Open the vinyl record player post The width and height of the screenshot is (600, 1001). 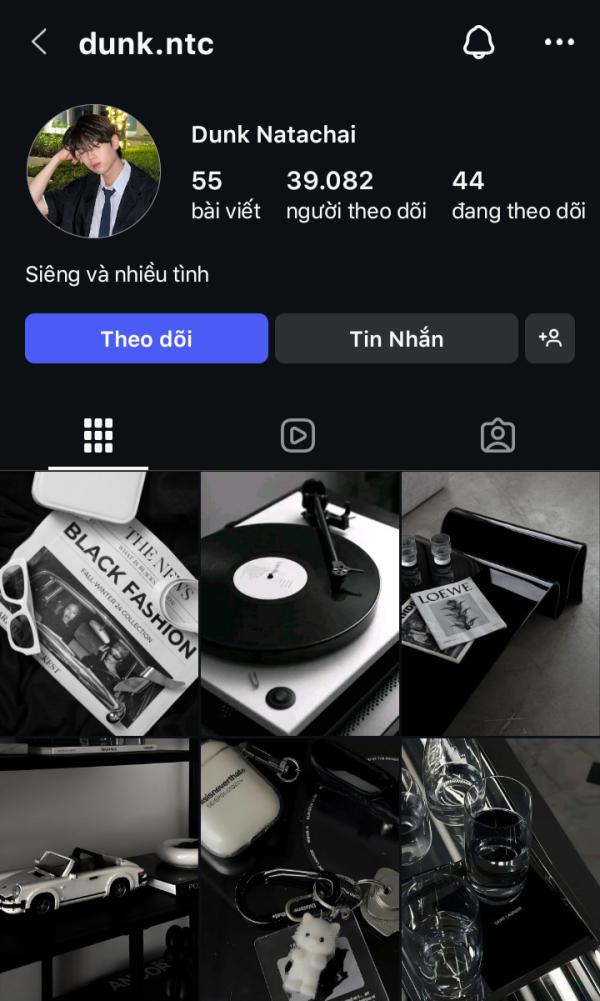coord(300,604)
